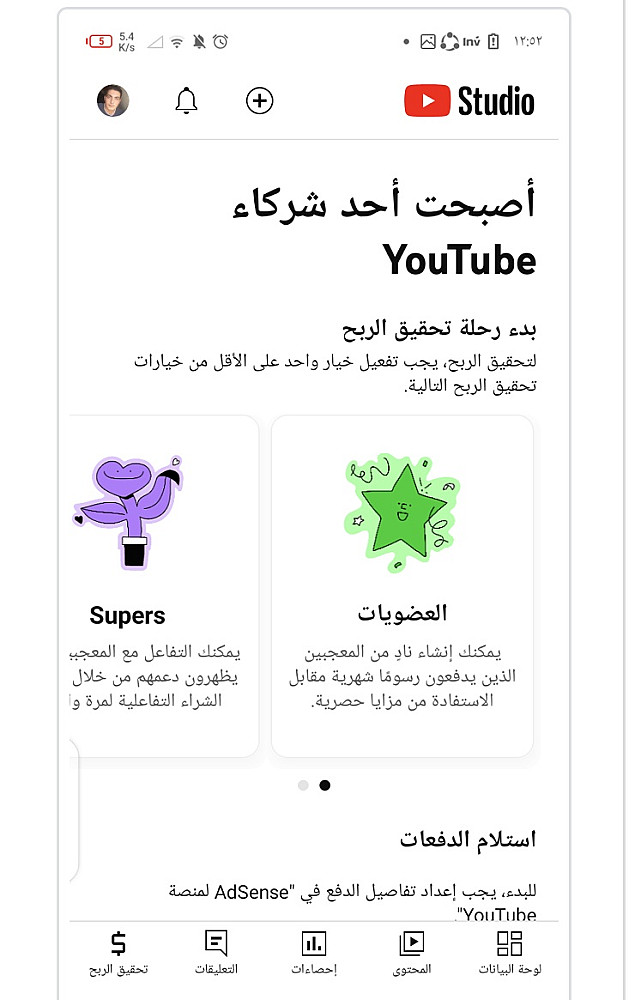Go to the التعليقات comments tab
641x1000 pixels.
coord(216,953)
